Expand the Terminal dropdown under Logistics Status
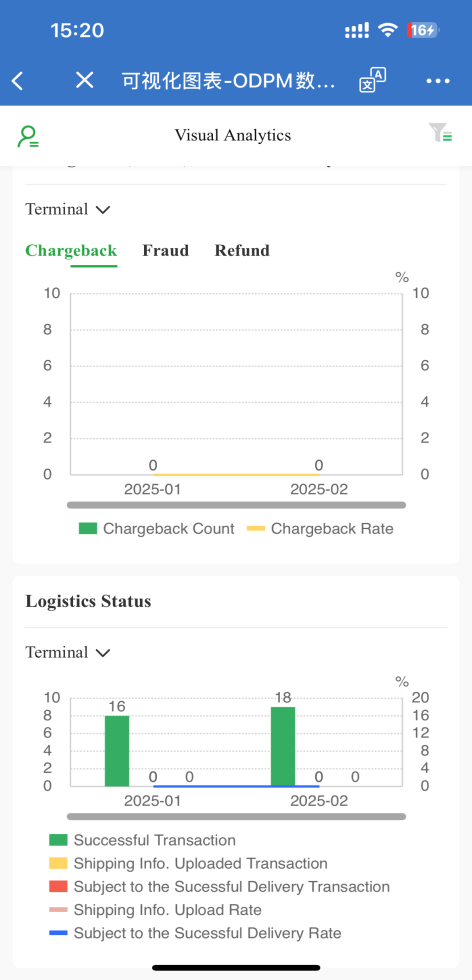Image resolution: width=472 pixels, height=980 pixels. (68, 652)
